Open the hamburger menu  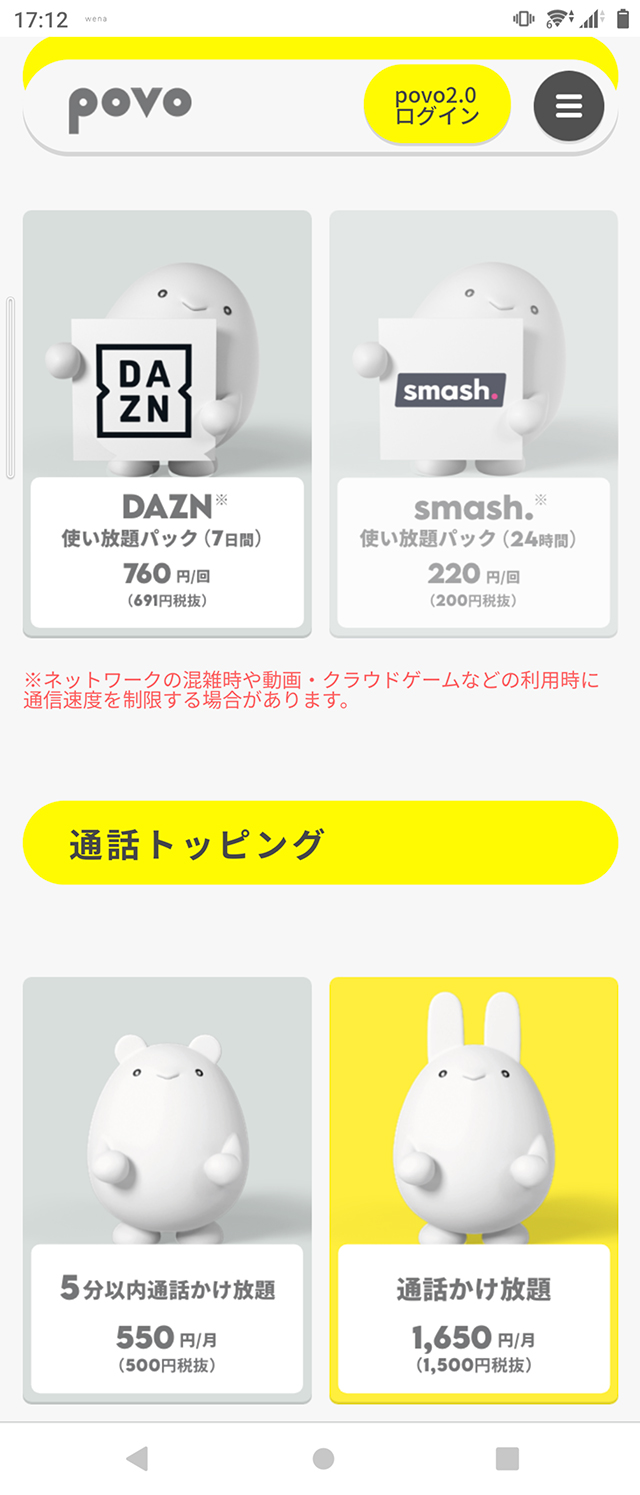point(568,105)
